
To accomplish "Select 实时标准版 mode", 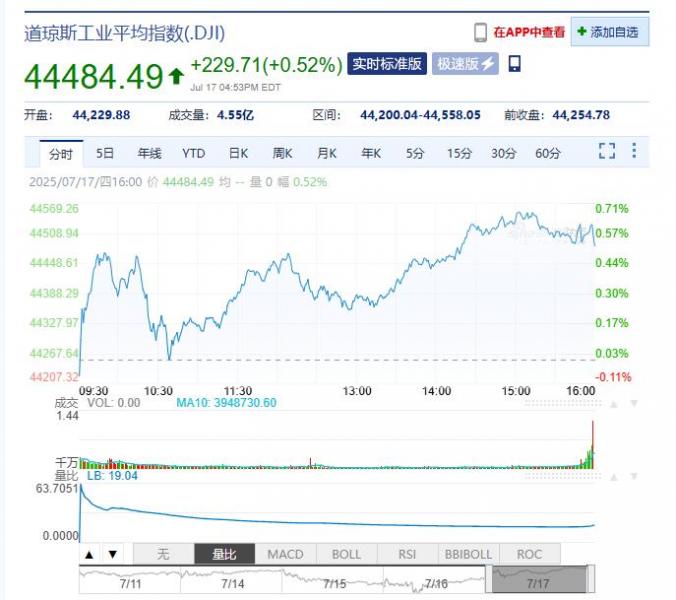I will [387, 64].
